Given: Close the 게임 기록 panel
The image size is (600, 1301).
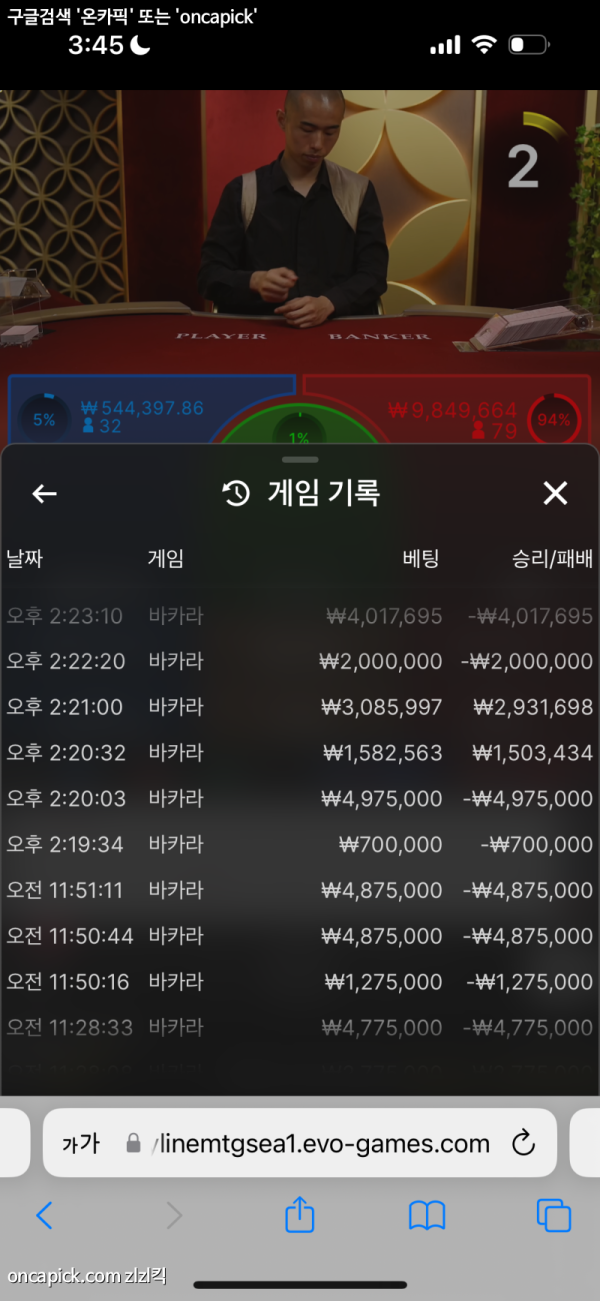Looking at the screenshot, I should pos(555,493).
